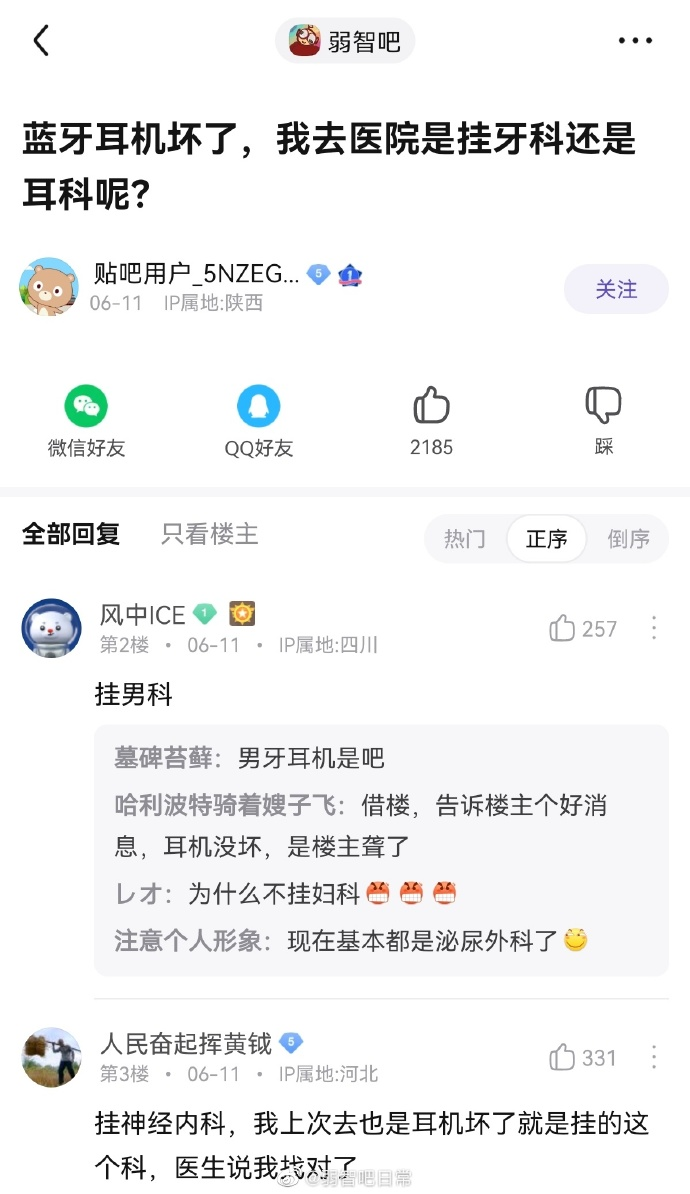Viewport: 690px width, 1194px height.
Task: Open the 弱智吧 forum chip
Action: [345, 41]
